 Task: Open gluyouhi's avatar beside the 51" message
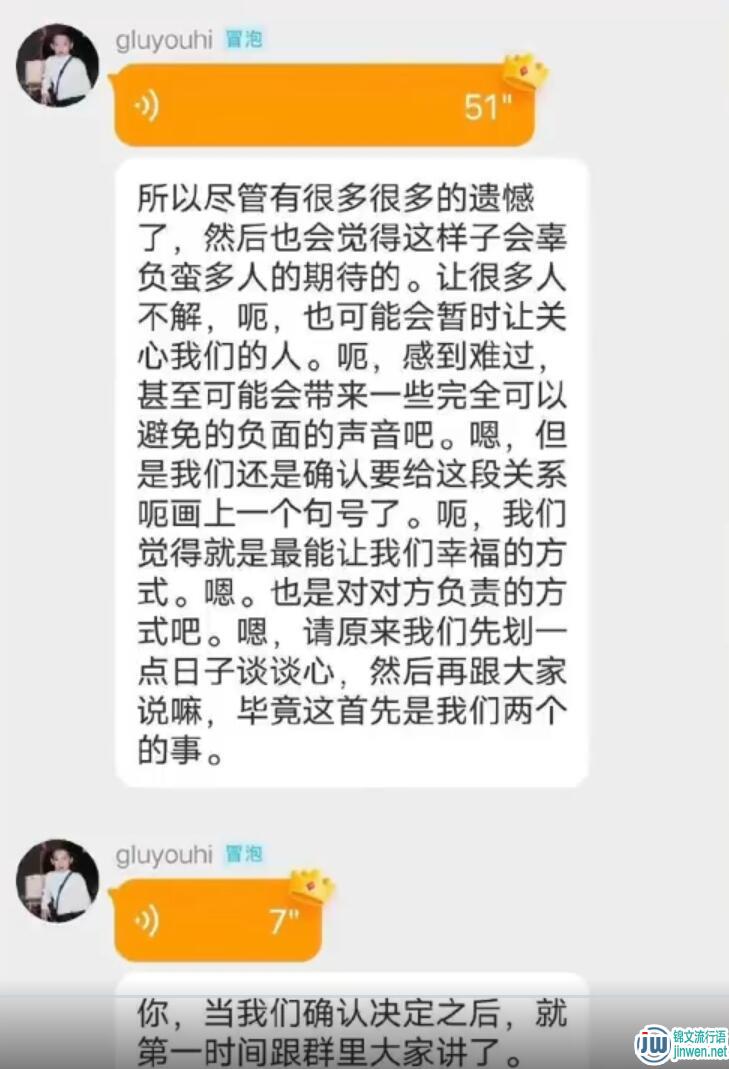pyautogui.click(x=58, y=66)
